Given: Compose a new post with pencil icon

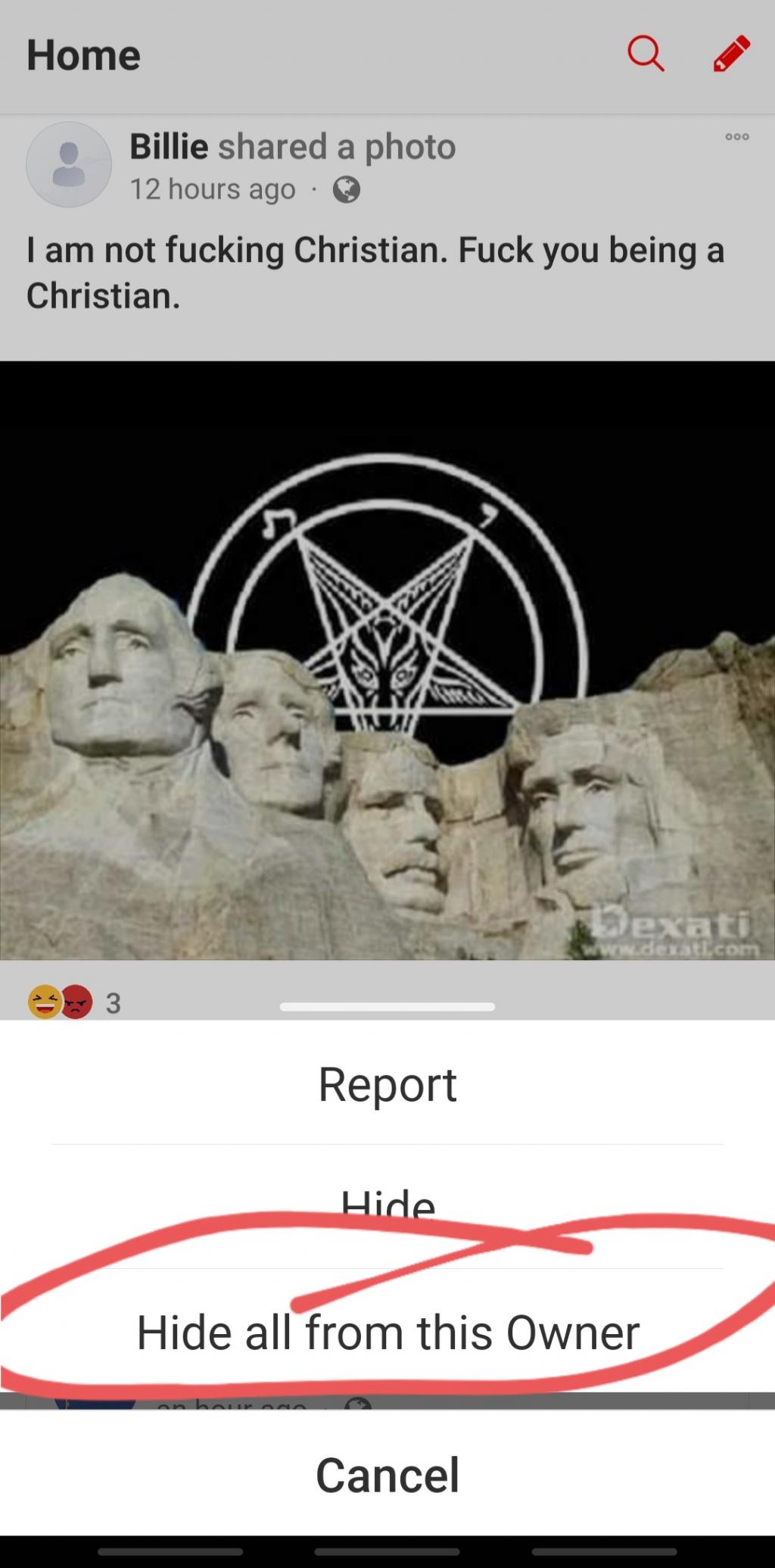Looking at the screenshot, I should click(x=731, y=54).
